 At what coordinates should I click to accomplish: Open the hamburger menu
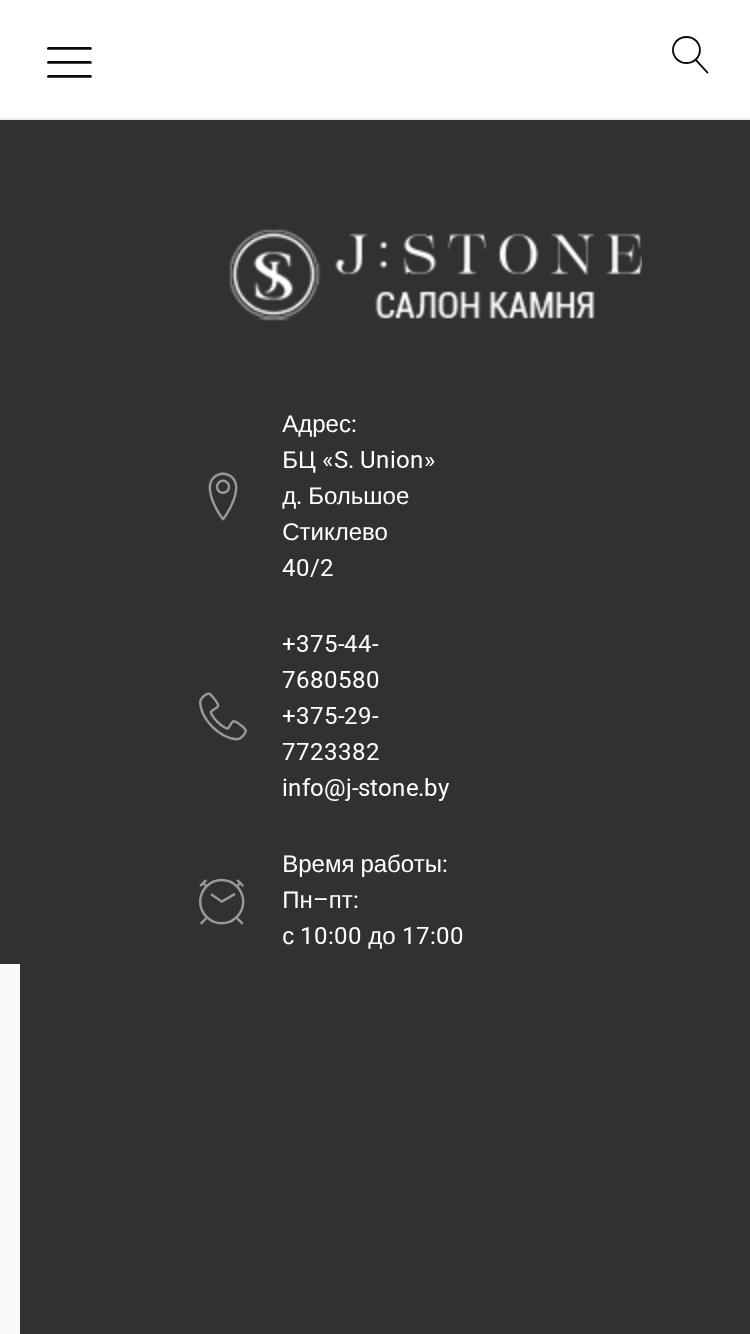(x=69, y=62)
